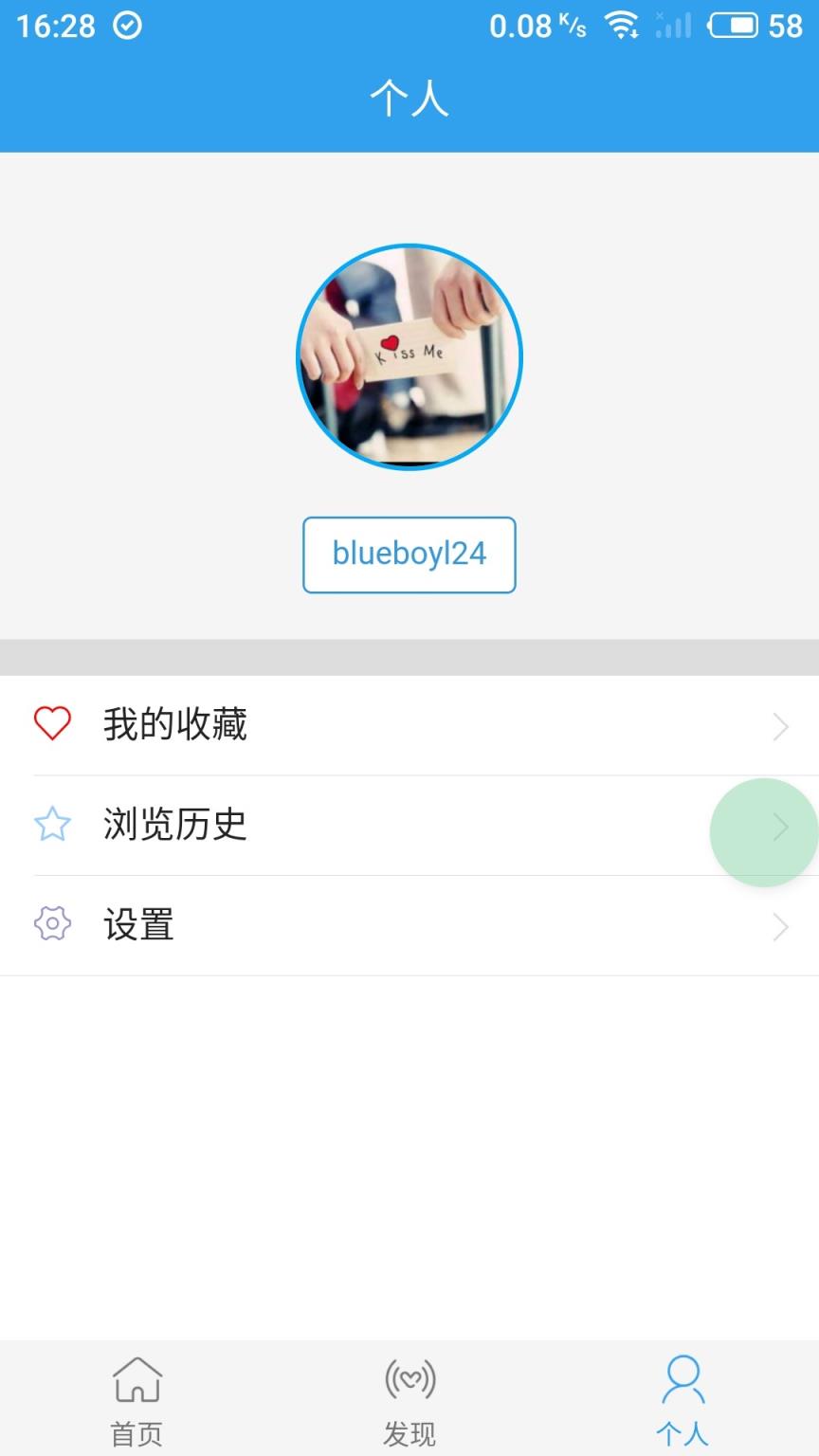Click the star icon next to 浏览历史
This screenshot has height=1456, width=819.
[x=53, y=825]
